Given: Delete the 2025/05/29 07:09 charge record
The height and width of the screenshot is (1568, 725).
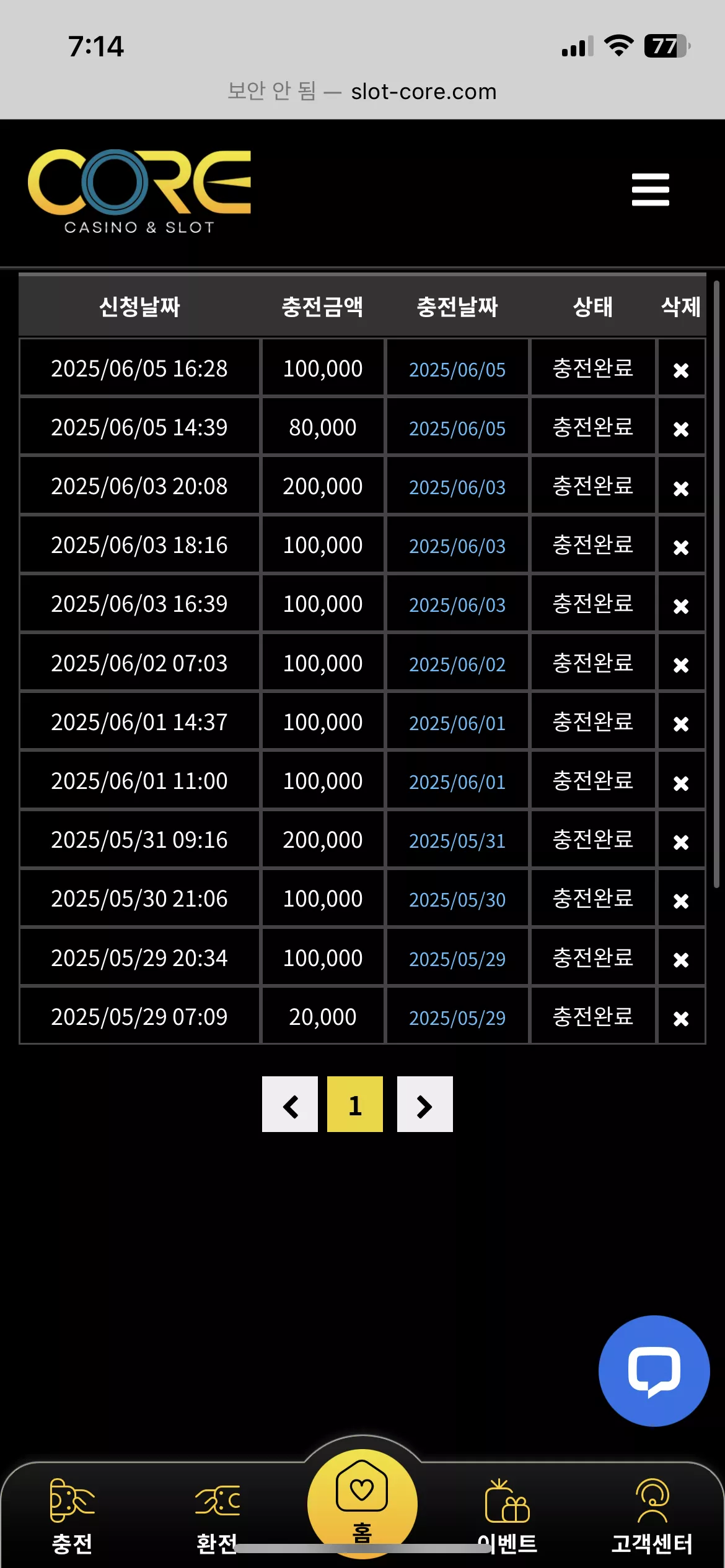Looking at the screenshot, I should pyautogui.click(x=681, y=1019).
